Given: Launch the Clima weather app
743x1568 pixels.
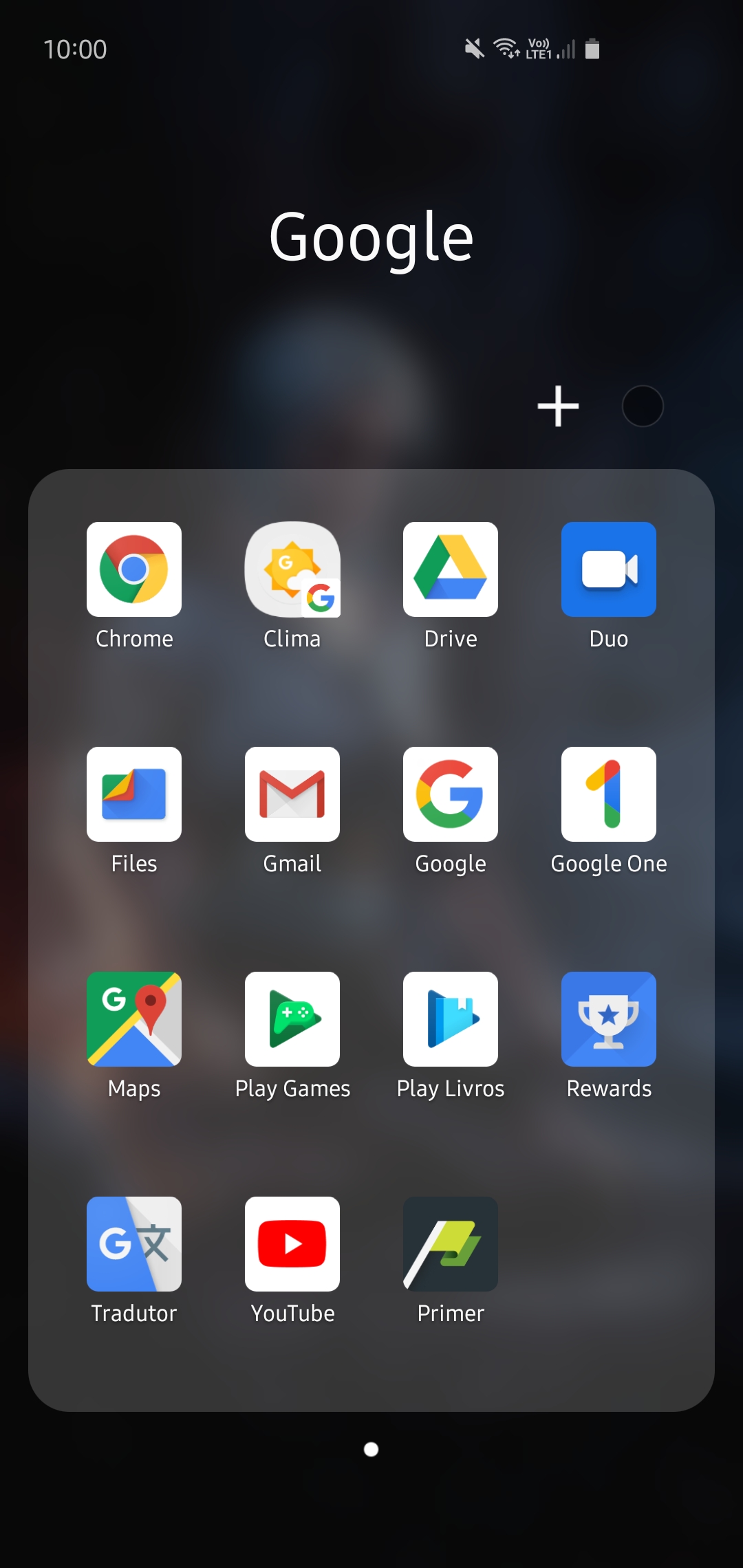Looking at the screenshot, I should point(292,569).
